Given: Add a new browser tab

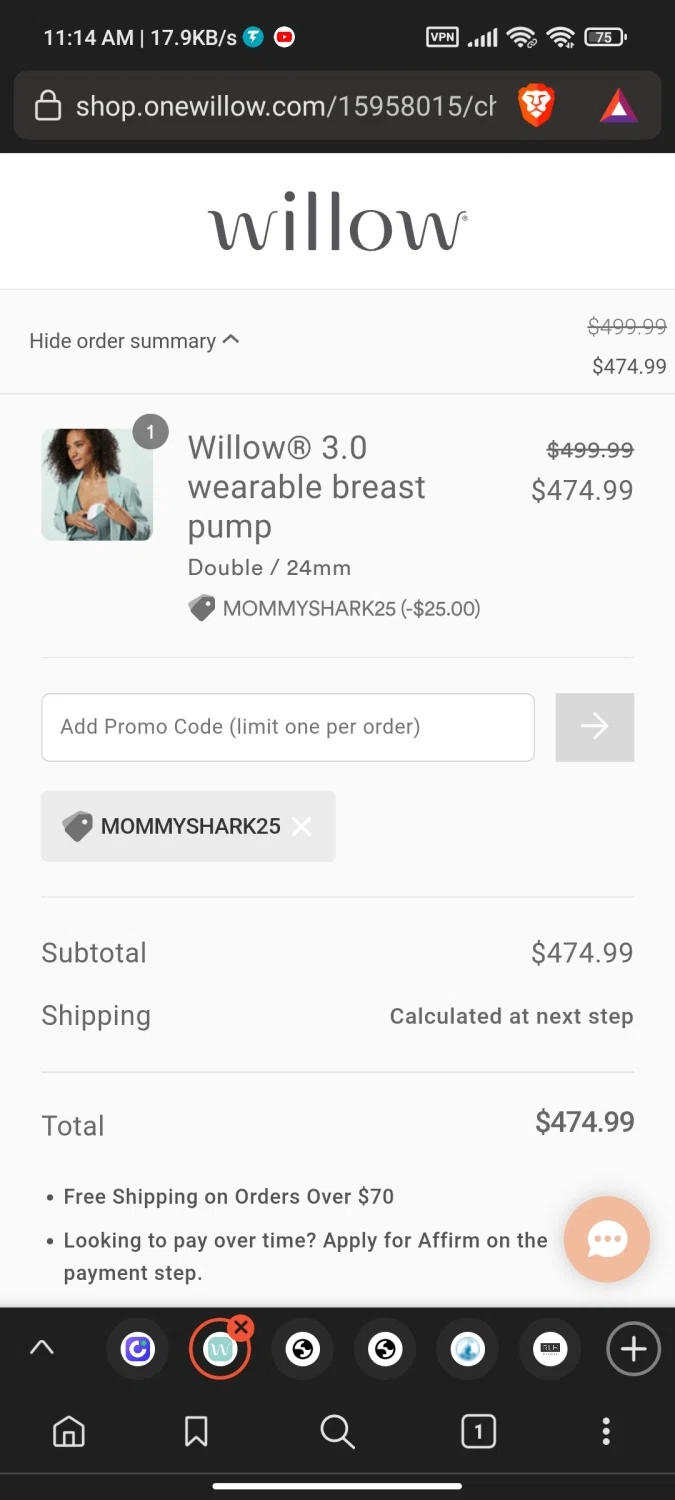Looking at the screenshot, I should (x=633, y=1349).
